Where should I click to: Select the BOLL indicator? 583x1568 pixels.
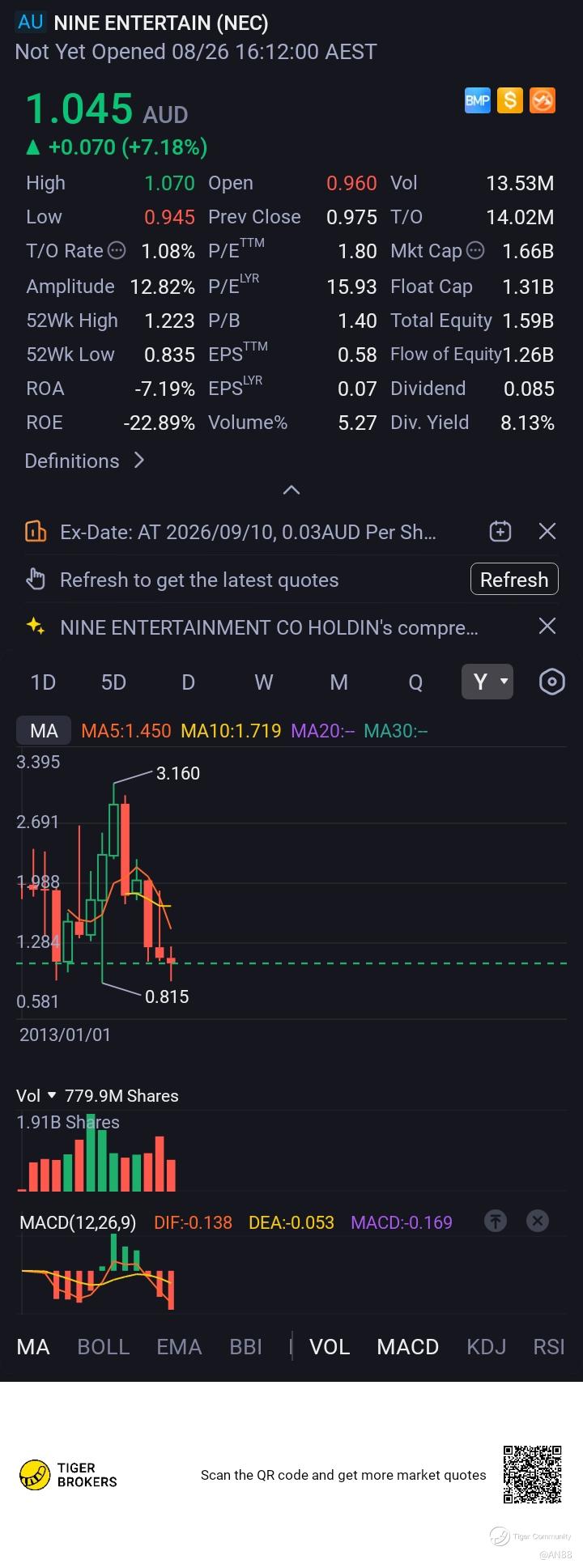tap(104, 1347)
